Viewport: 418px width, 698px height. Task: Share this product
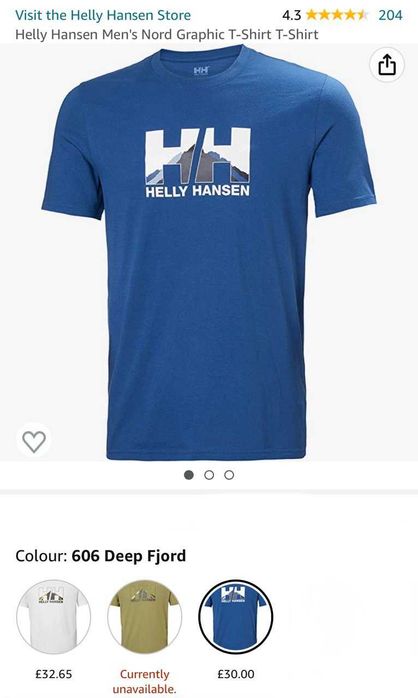[x=387, y=65]
